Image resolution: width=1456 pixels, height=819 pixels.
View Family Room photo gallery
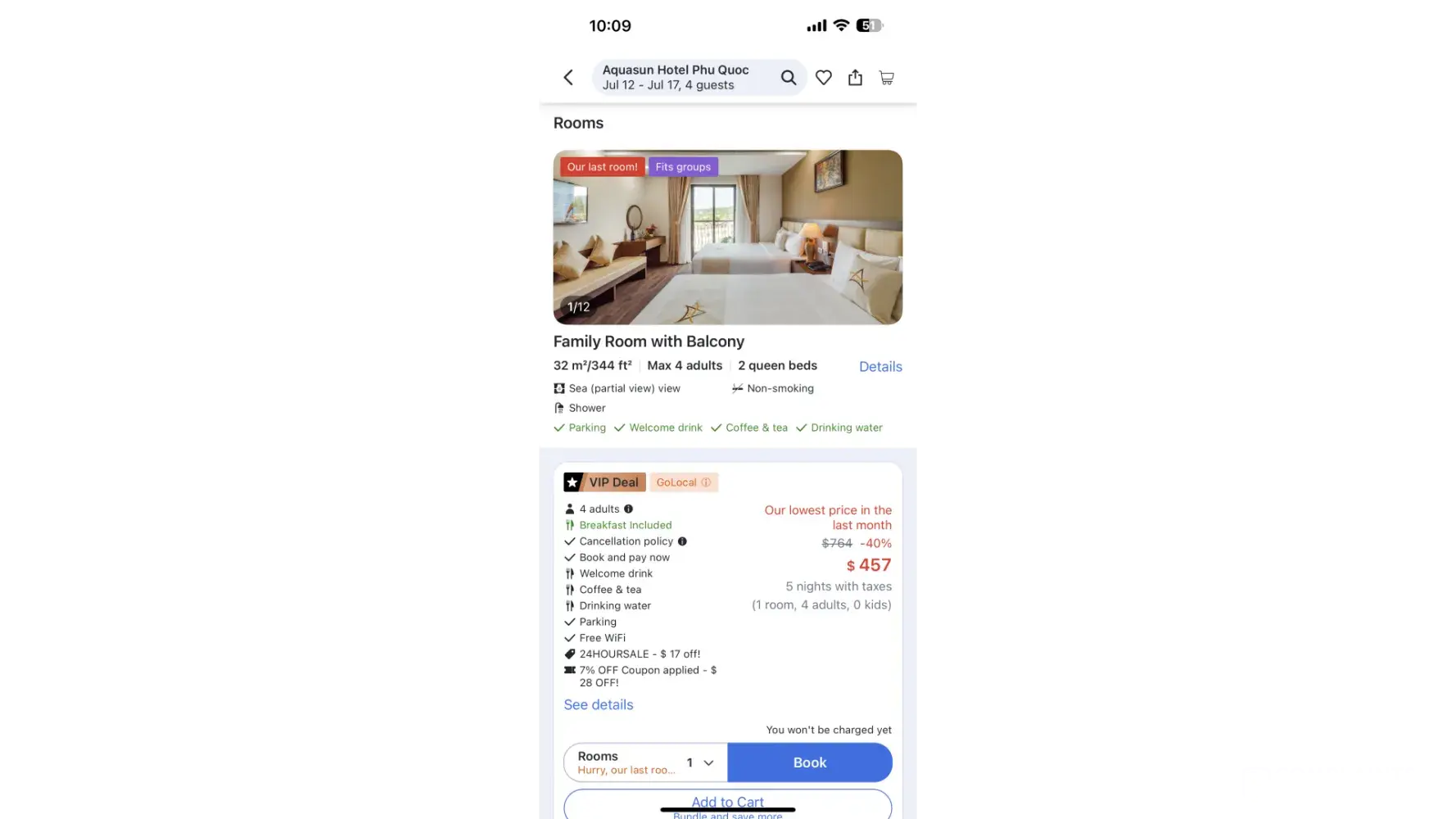point(727,238)
